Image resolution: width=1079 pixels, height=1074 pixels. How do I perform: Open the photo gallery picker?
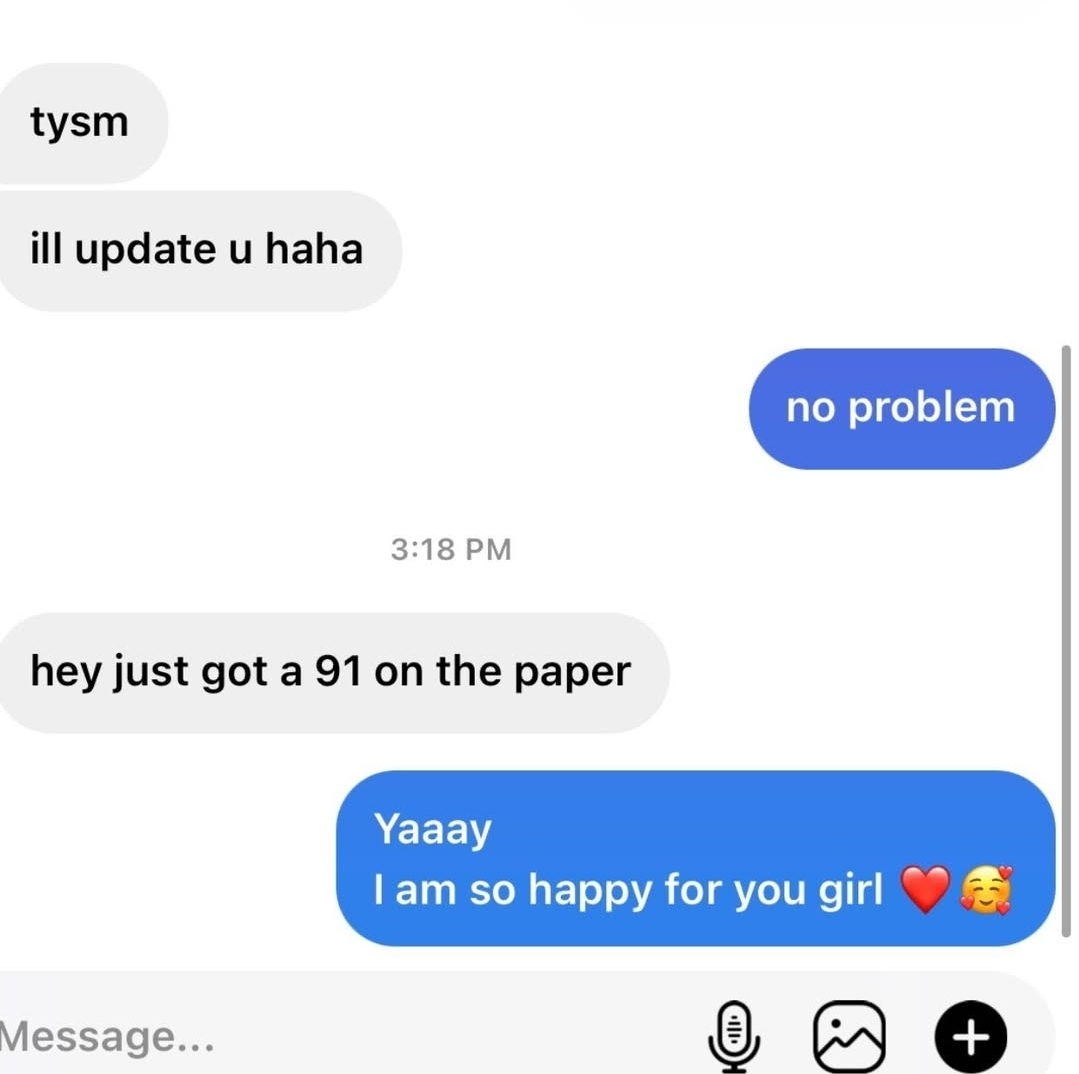850,1035
